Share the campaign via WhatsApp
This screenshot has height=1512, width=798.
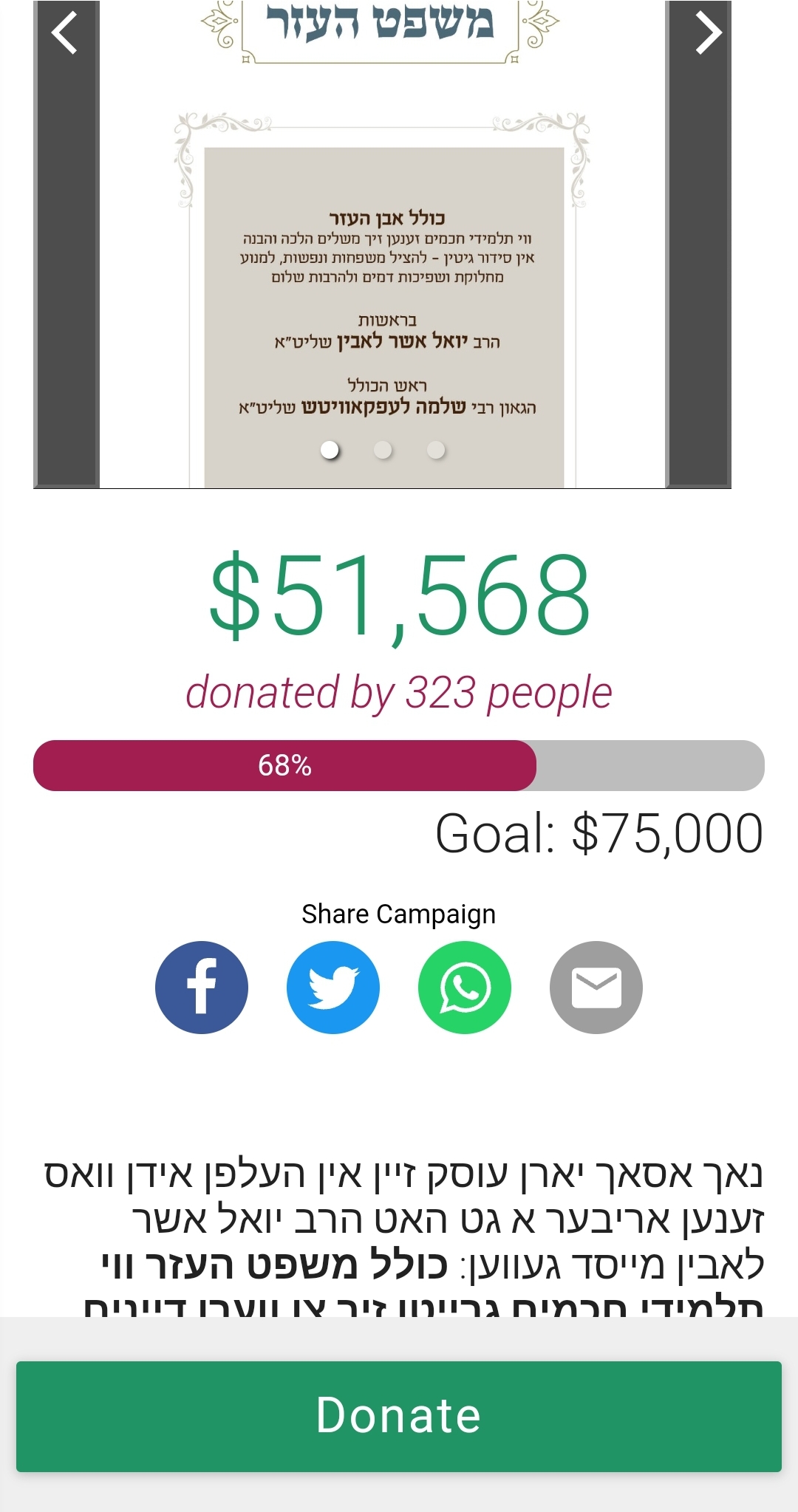coord(465,988)
